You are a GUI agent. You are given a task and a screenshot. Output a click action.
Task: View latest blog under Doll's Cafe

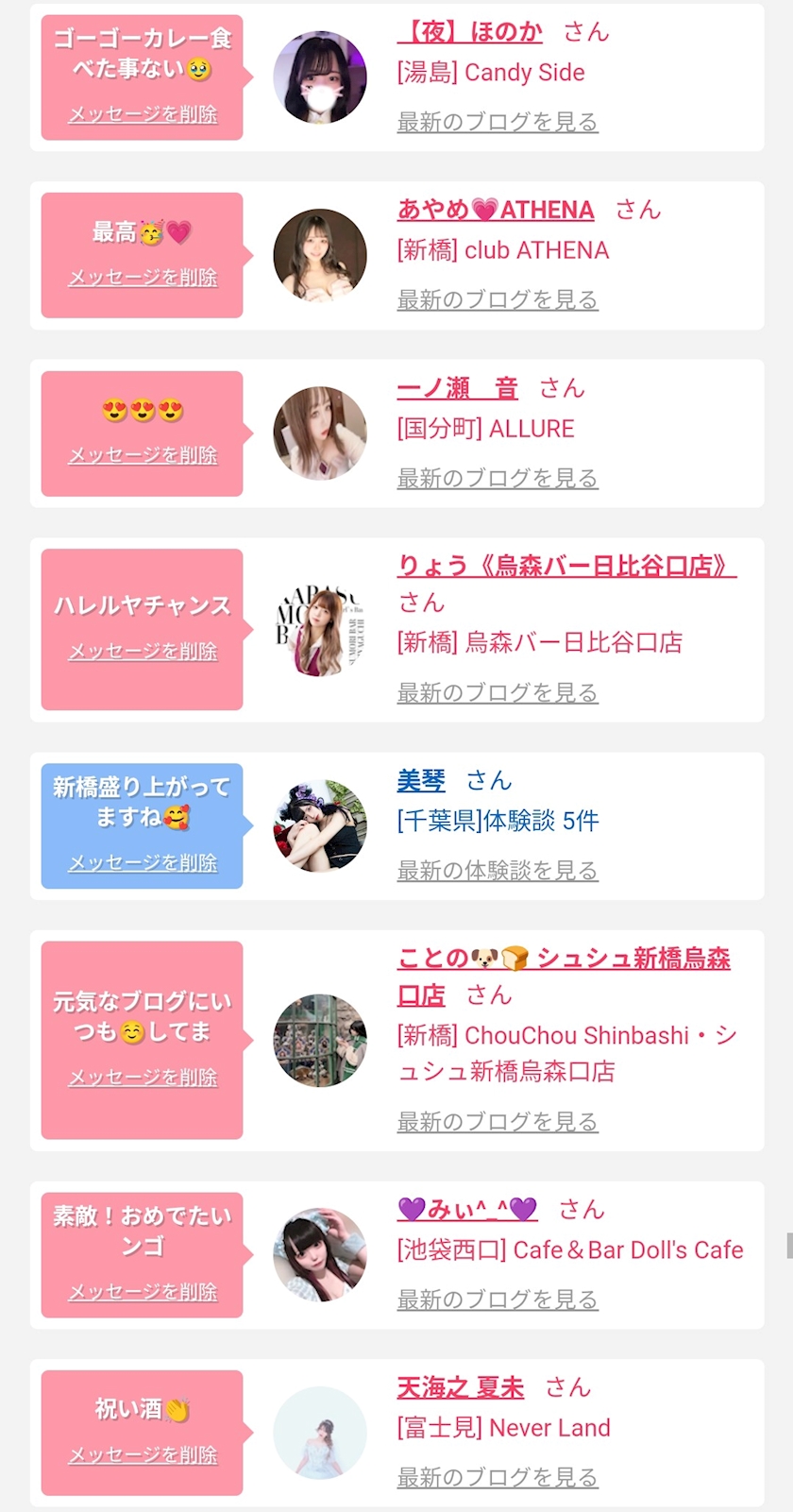(x=498, y=1300)
